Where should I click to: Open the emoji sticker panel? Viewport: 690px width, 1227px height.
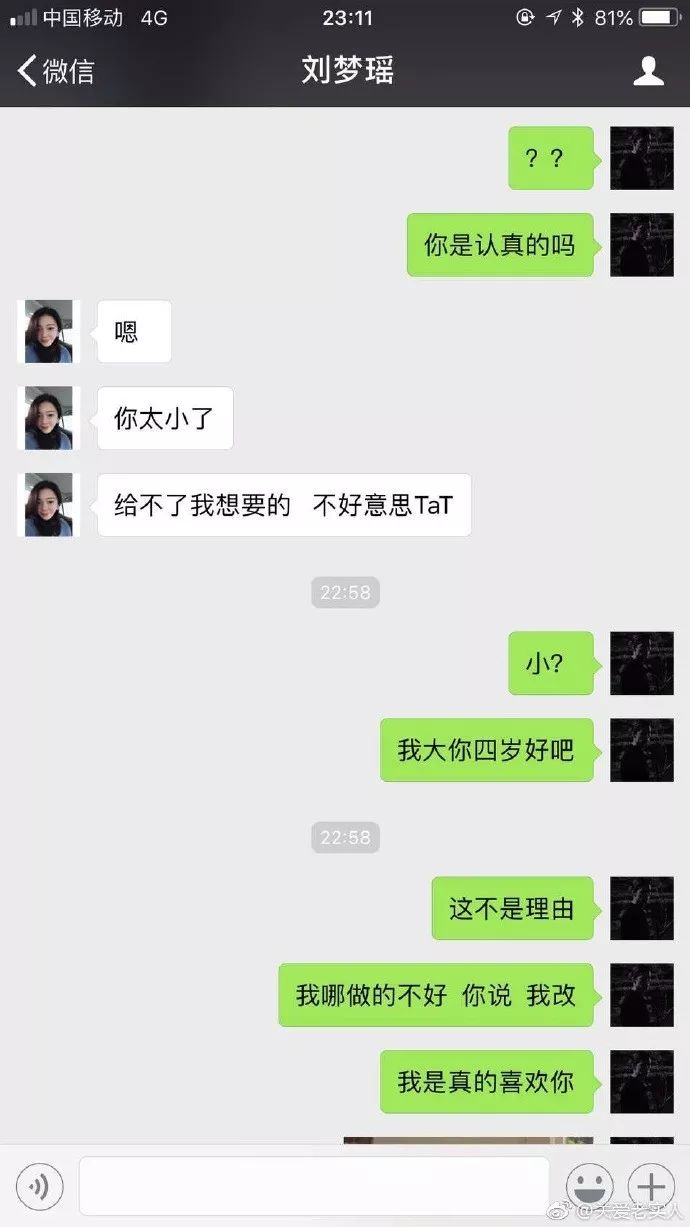coord(589,1187)
